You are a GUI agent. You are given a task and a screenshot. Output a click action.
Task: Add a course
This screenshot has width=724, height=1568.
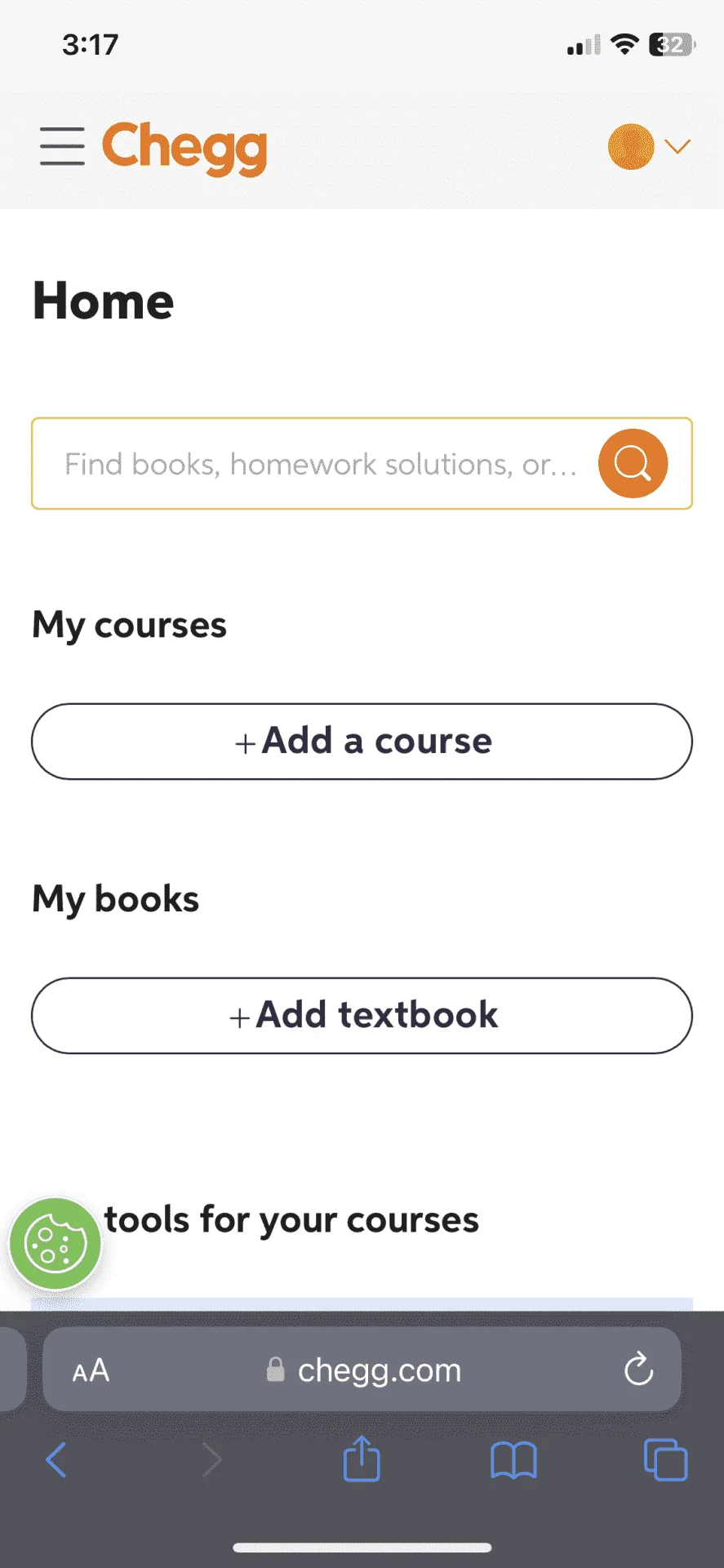point(362,742)
